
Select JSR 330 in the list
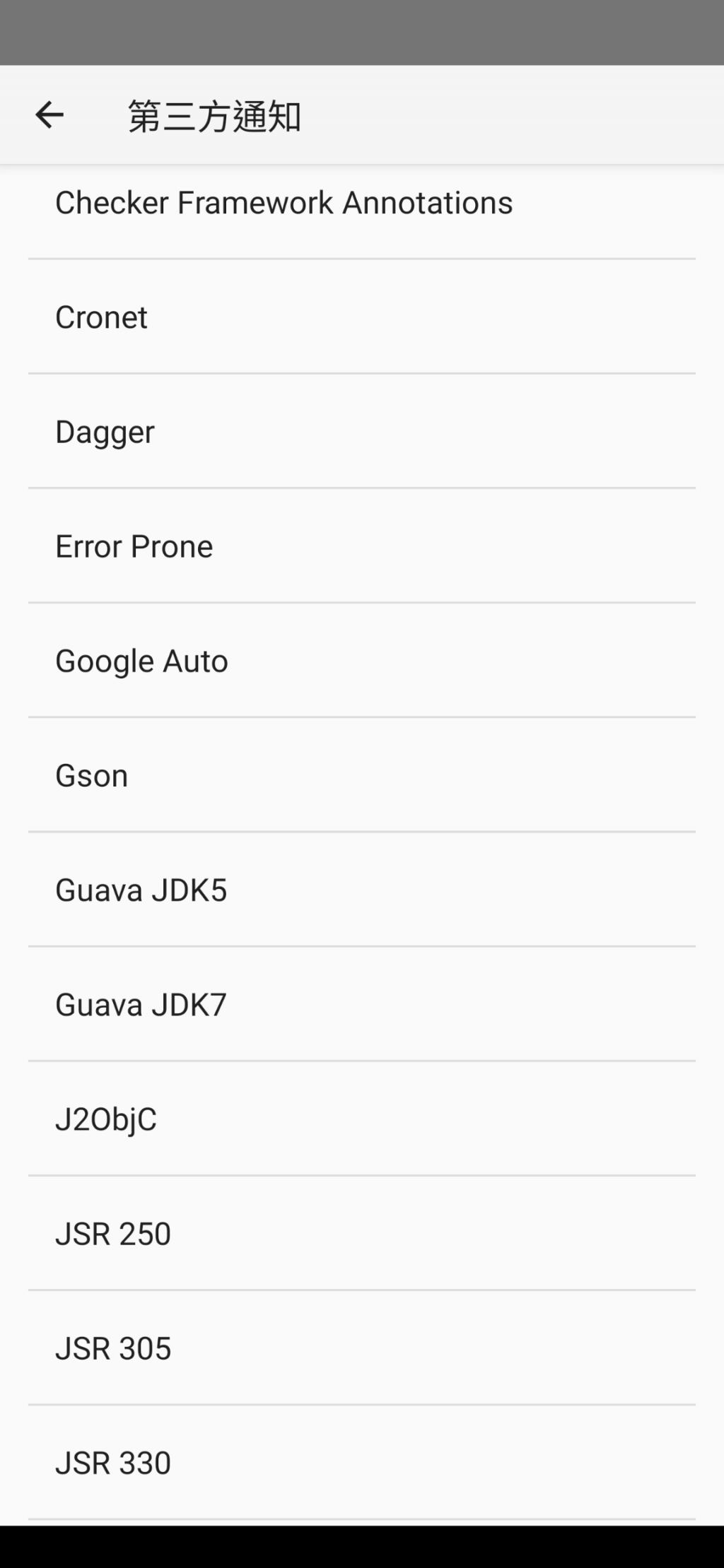pos(113,1463)
